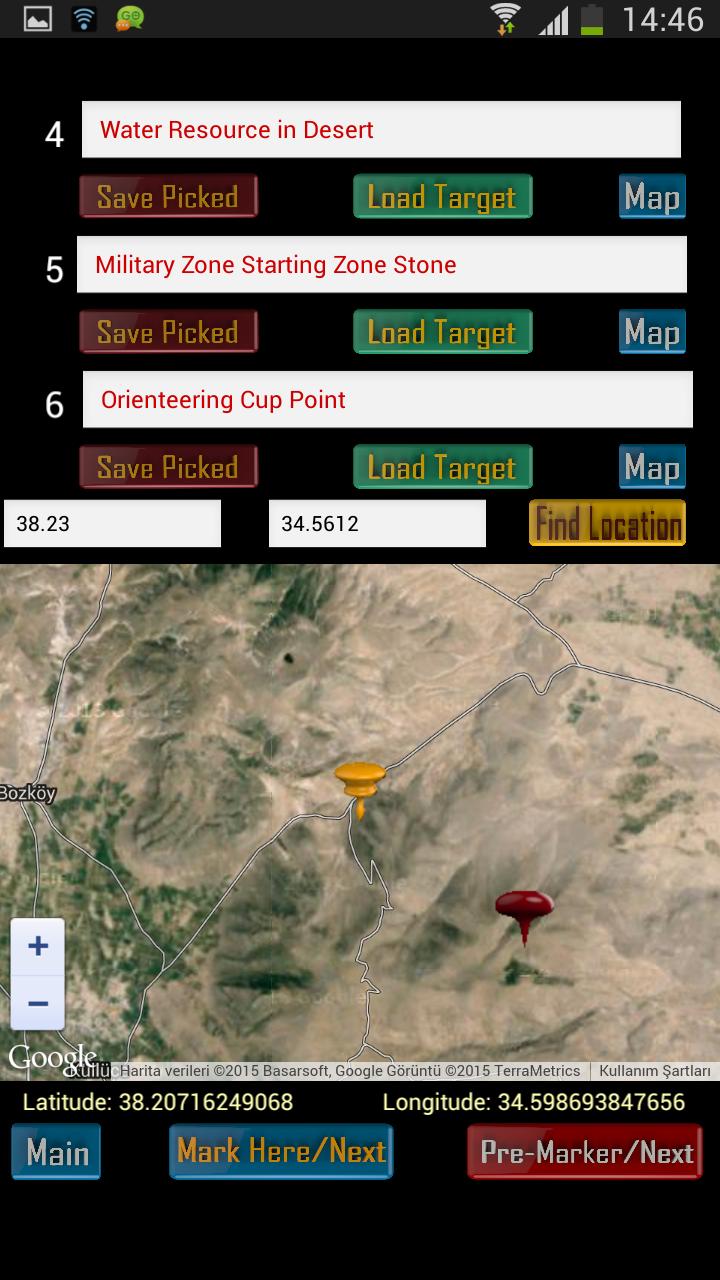720x1280 pixels.
Task: Return to Main screen
Action: [56, 1152]
